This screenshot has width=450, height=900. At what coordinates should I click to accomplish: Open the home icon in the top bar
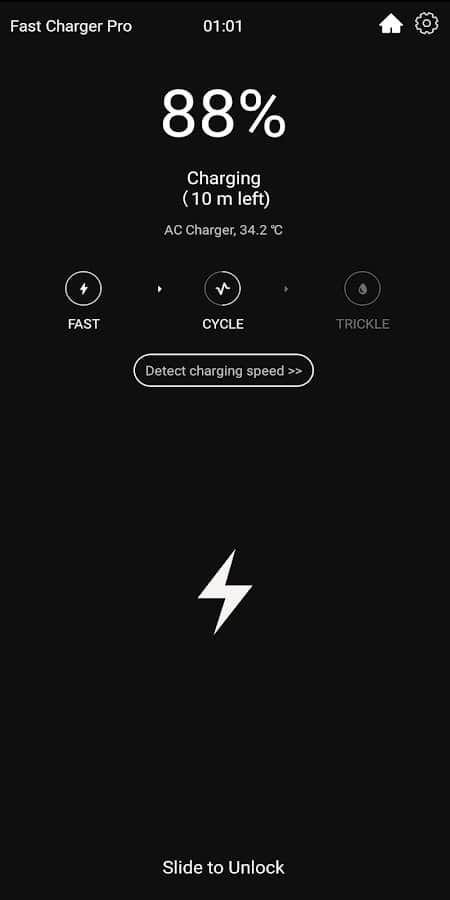coord(390,25)
